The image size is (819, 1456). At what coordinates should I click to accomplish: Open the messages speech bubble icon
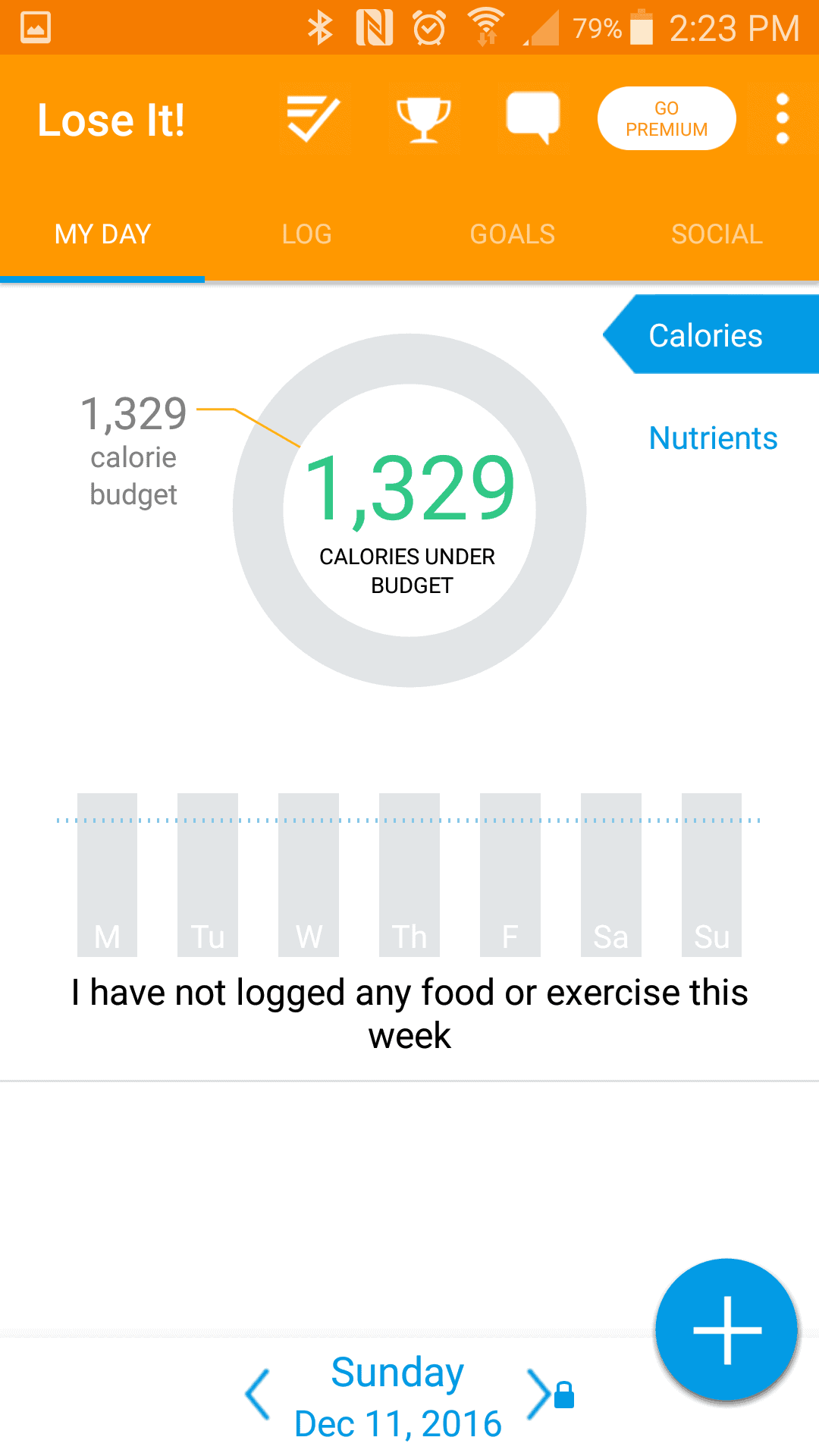pyautogui.click(x=532, y=118)
